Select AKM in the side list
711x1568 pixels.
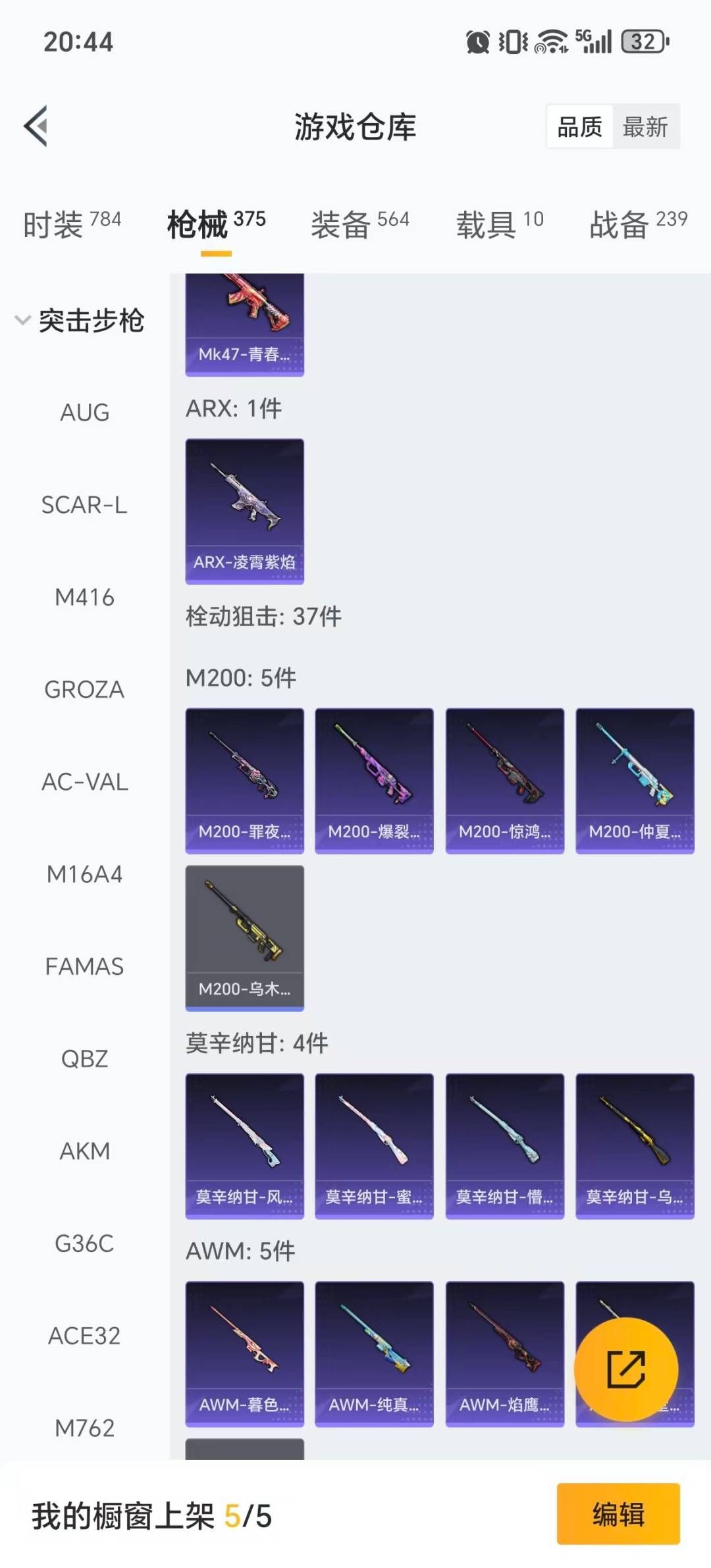[84, 1151]
